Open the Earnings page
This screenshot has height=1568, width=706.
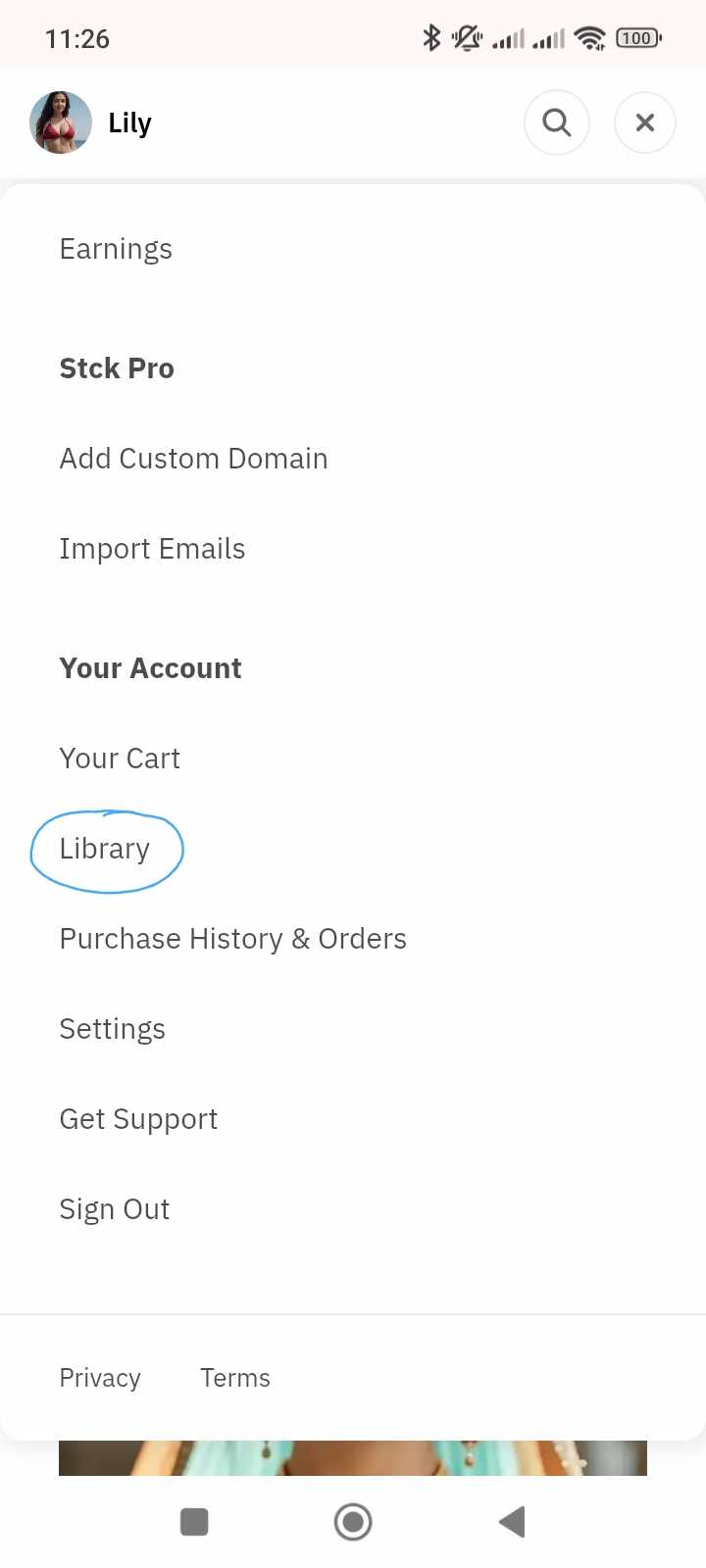pos(116,249)
